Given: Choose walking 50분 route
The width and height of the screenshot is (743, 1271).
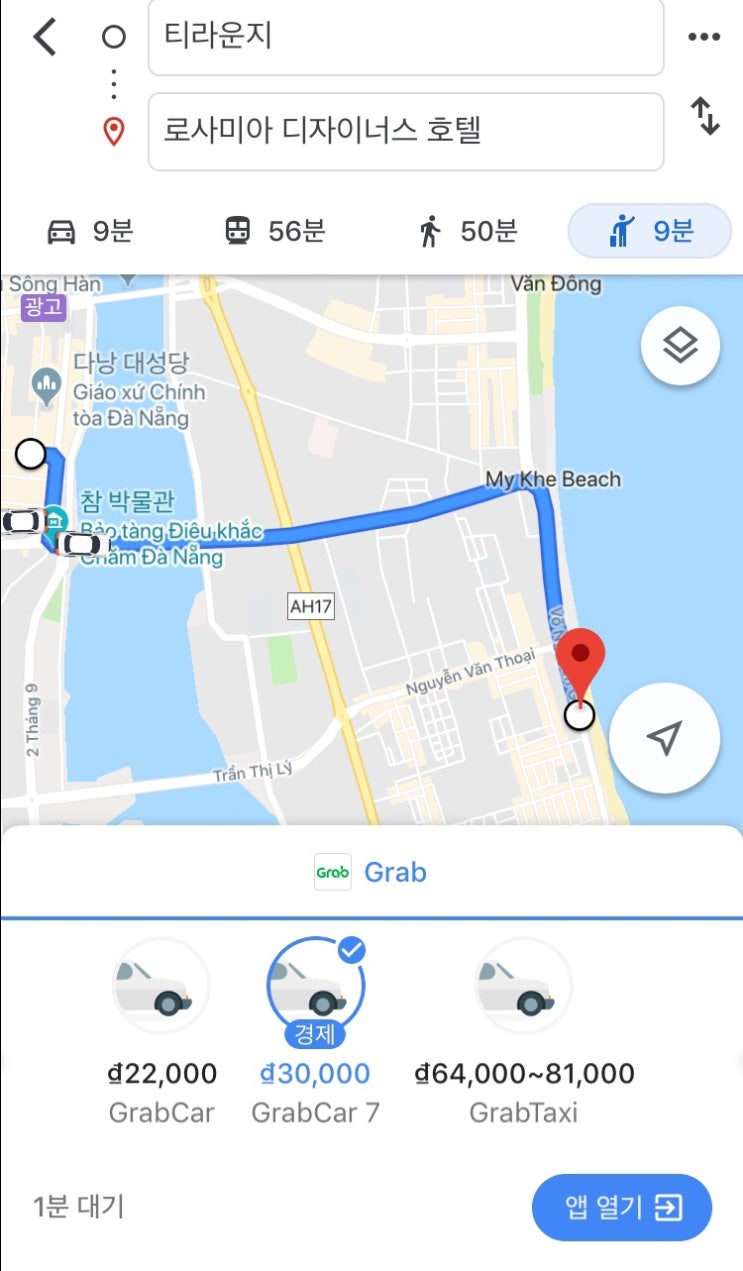Looking at the screenshot, I should pos(467,231).
